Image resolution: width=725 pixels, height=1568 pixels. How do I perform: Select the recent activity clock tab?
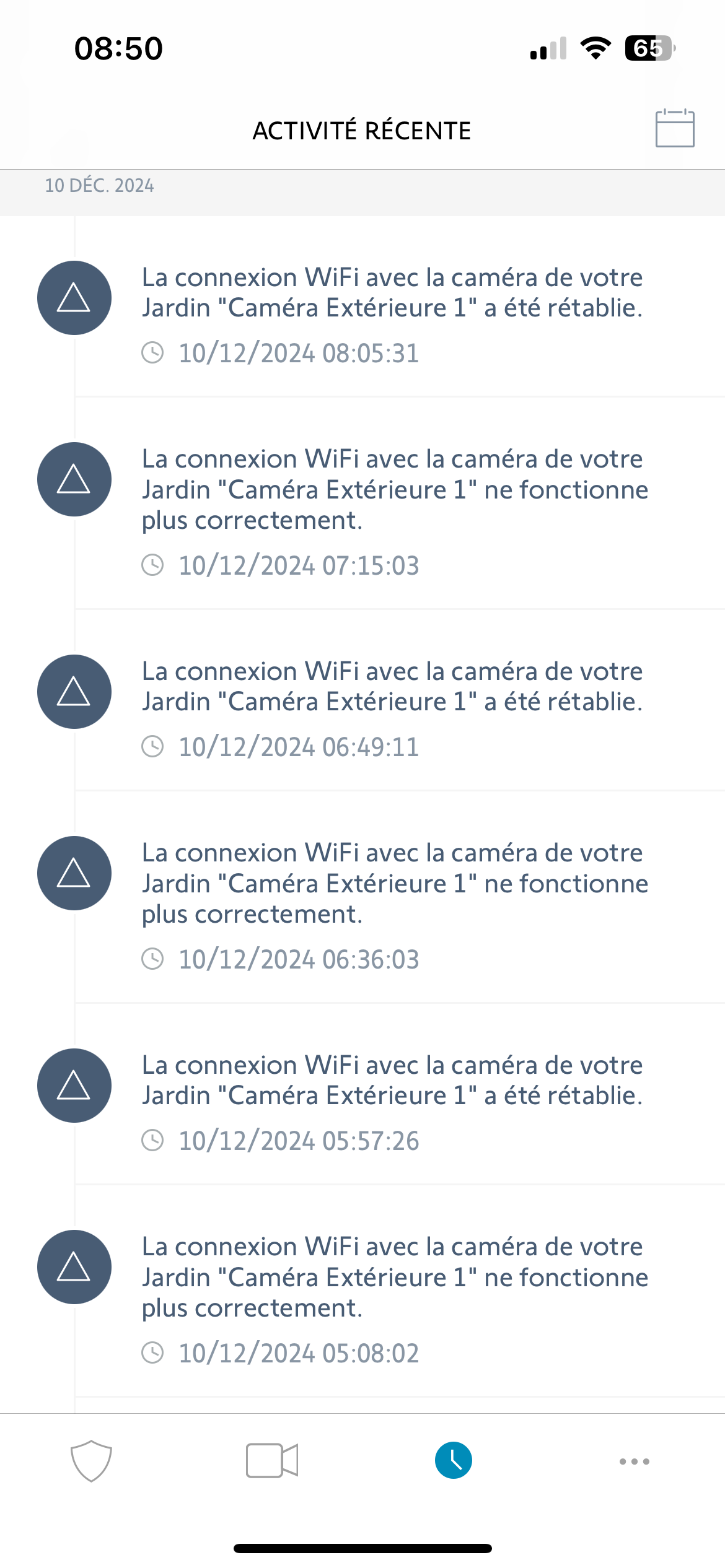click(453, 1461)
